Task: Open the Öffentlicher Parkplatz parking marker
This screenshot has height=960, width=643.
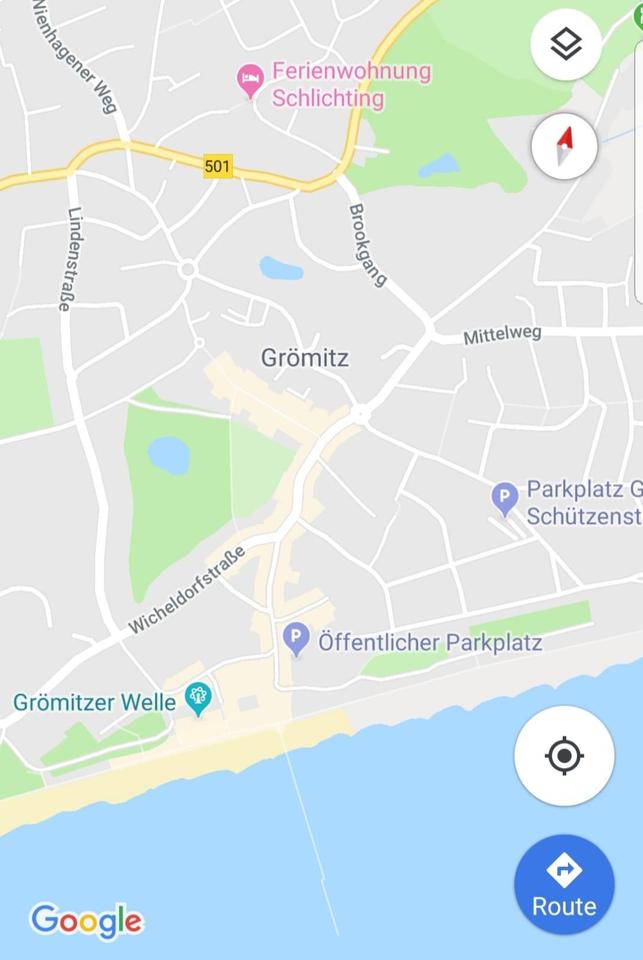Action: [x=296, y=637]
